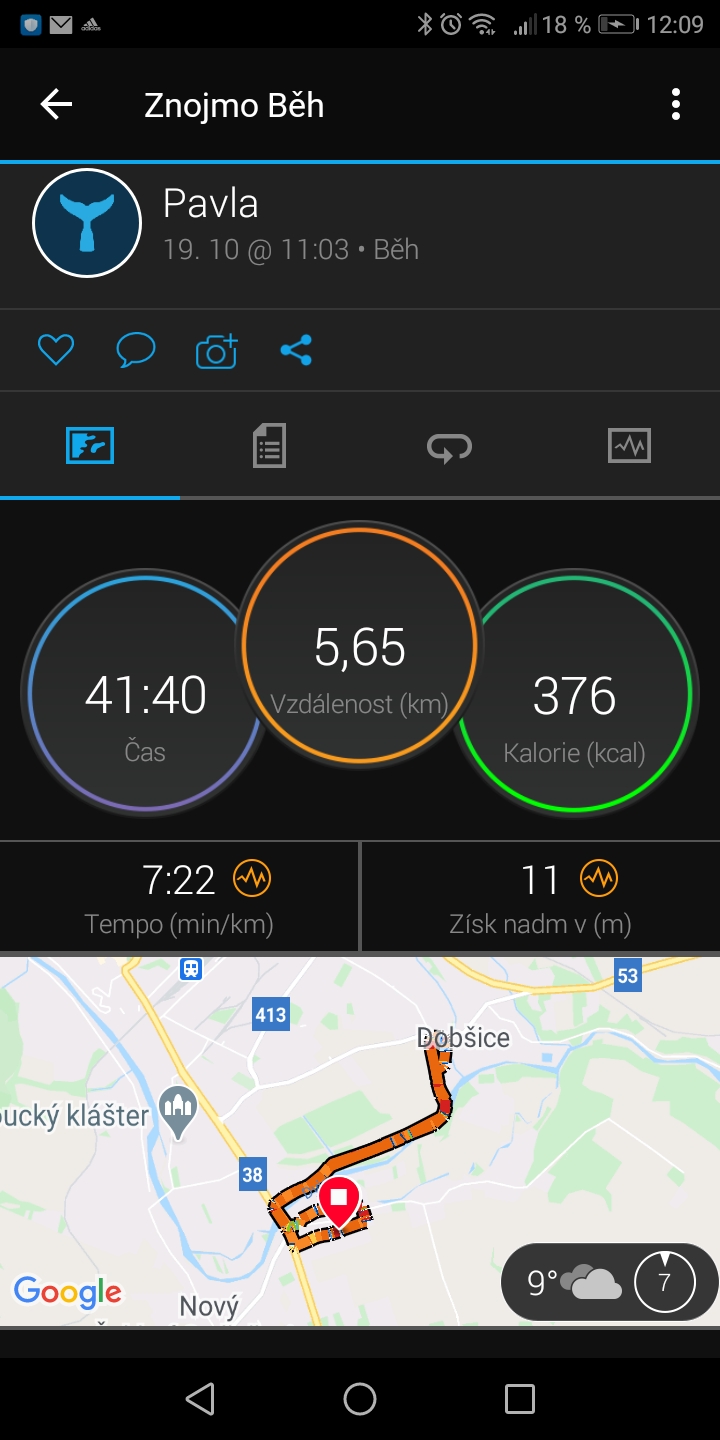Tap the system home button
This screenshot has width=720, height=1440.
coord(360,1398)
